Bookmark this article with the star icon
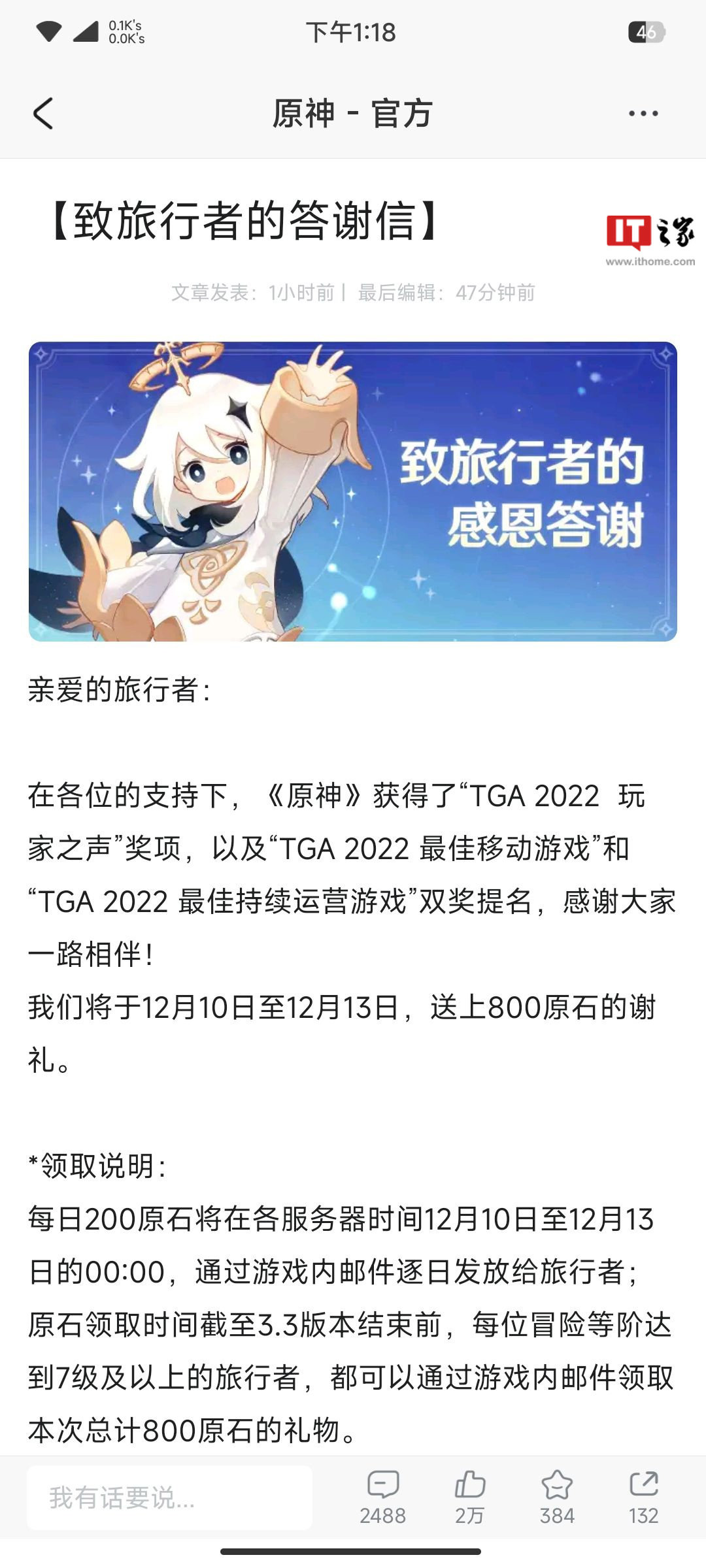This screenshot has width=706, height=1568. point(557,1496)
